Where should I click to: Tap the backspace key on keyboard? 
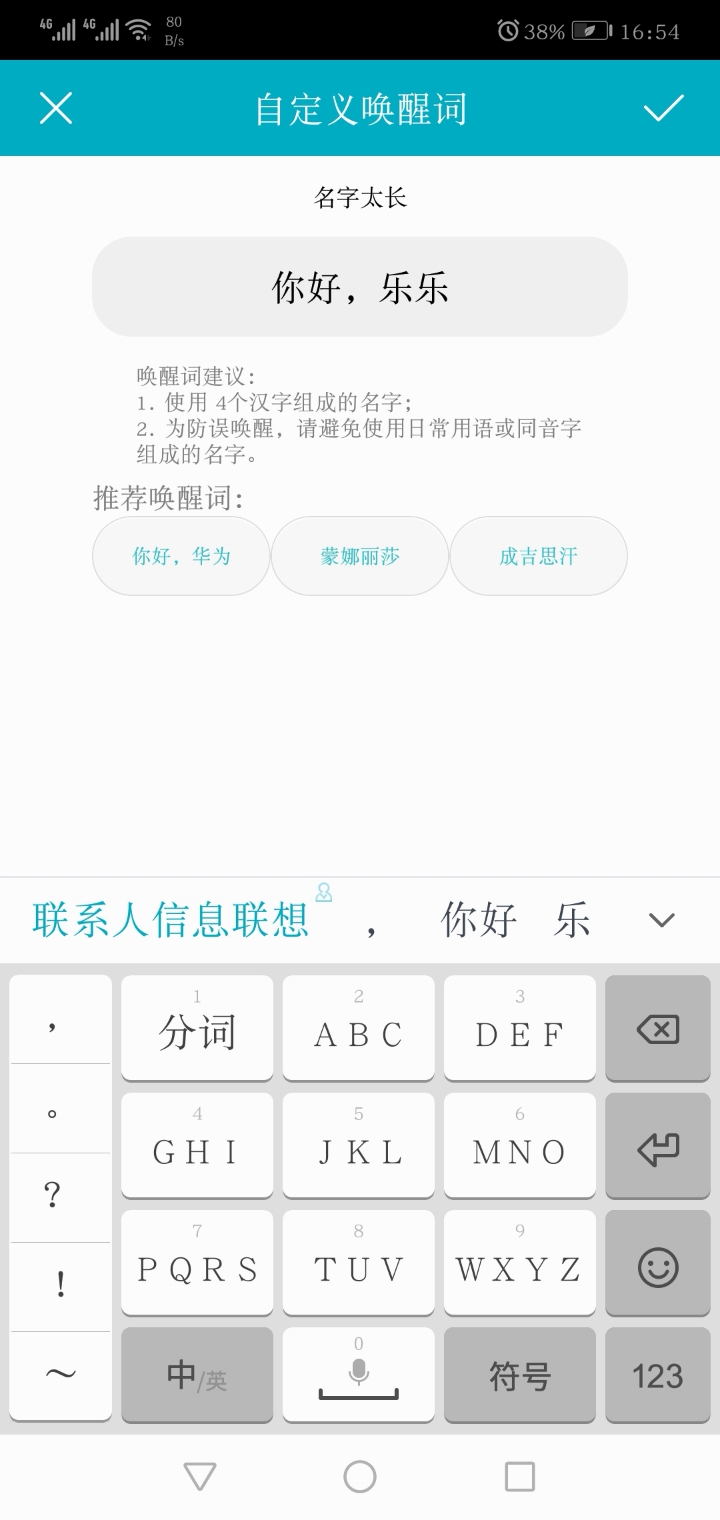tap(657, 1028)
